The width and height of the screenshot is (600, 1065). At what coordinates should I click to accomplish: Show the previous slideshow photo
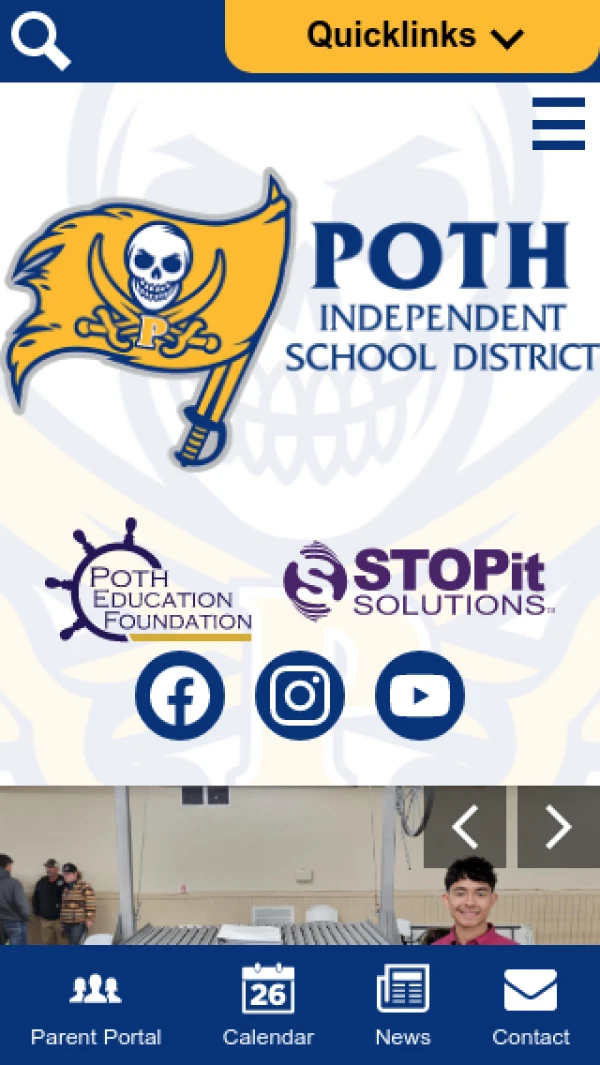pos(465,827)
